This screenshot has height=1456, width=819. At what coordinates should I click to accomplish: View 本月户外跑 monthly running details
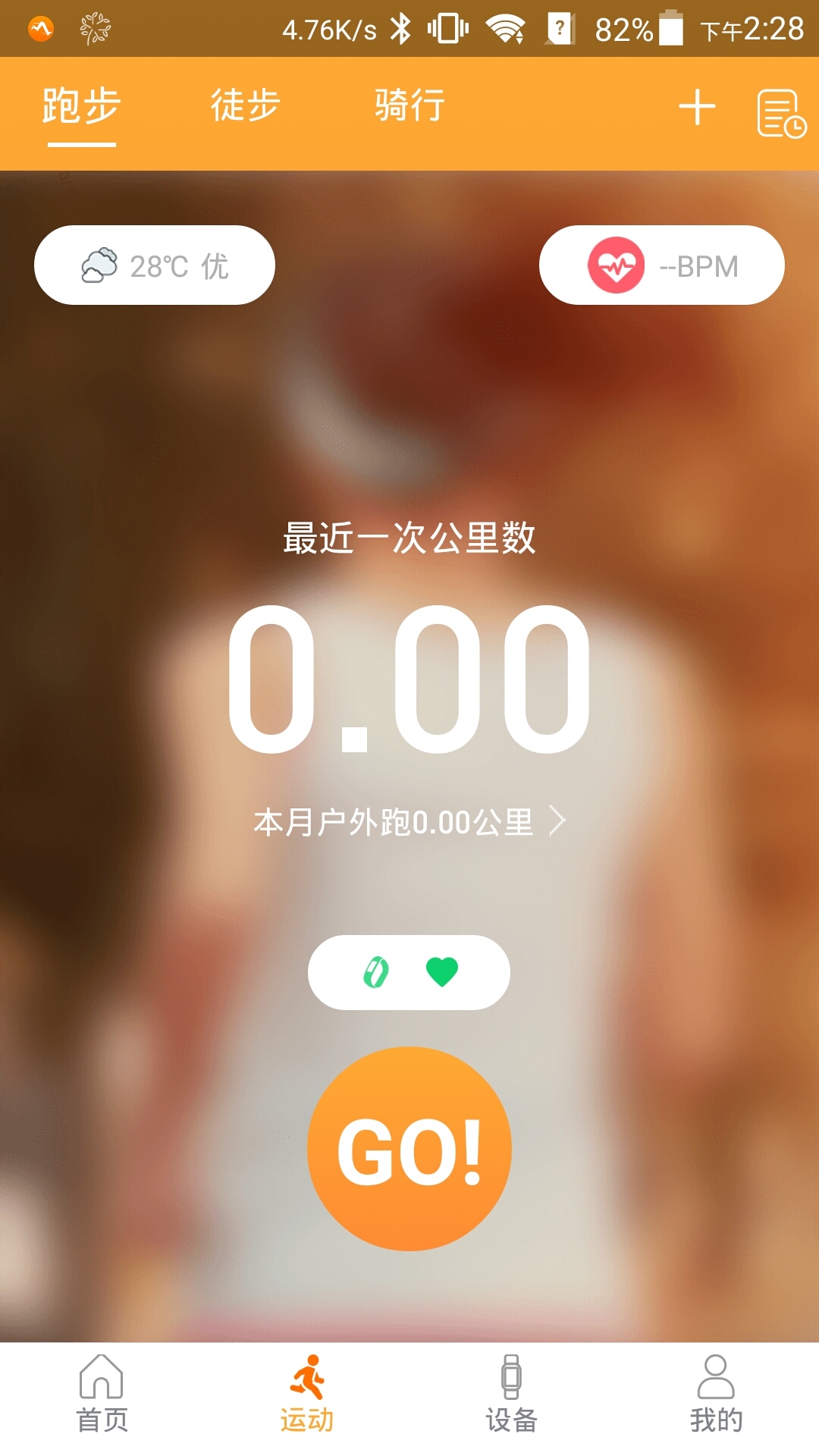tap(409, 822)
